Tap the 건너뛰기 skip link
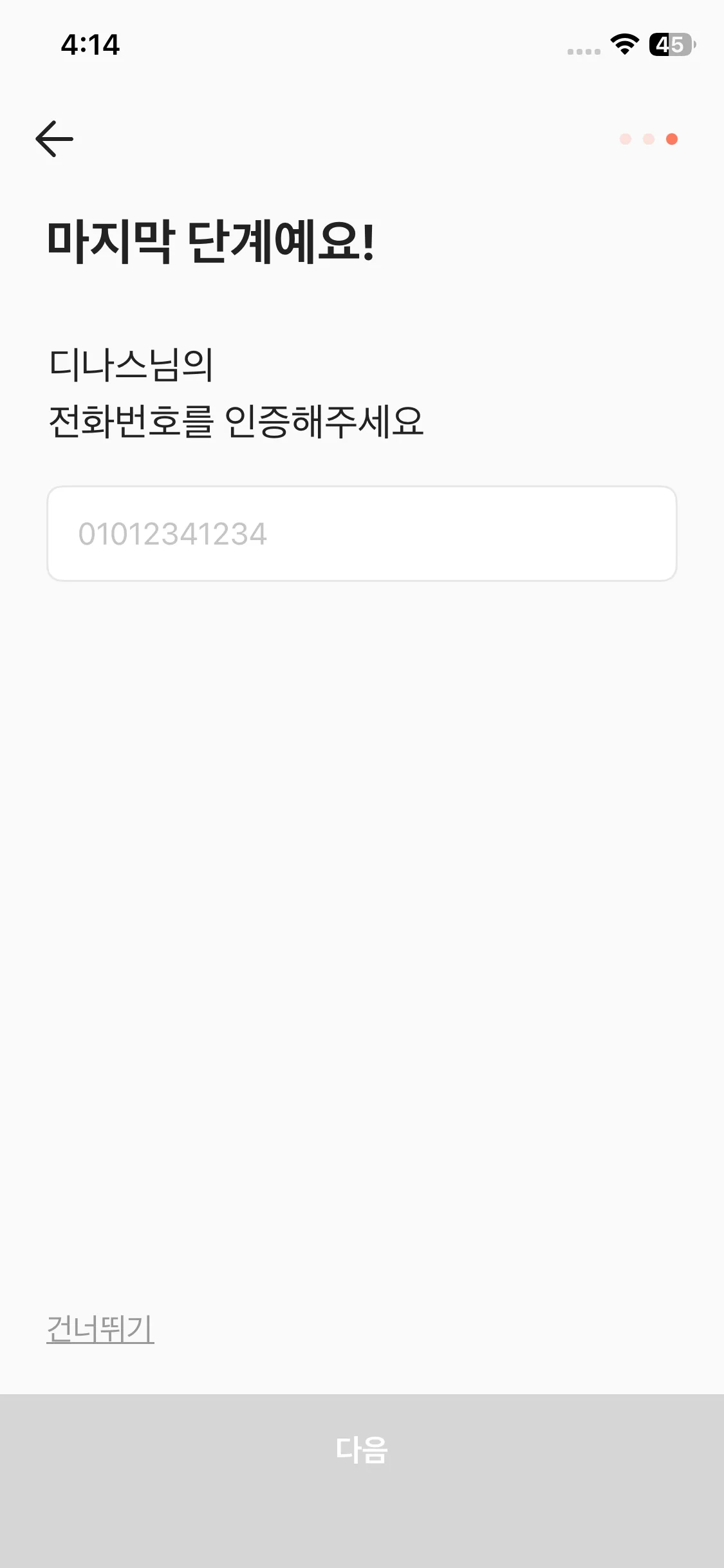724x1568 pixels. point(100,1328)
